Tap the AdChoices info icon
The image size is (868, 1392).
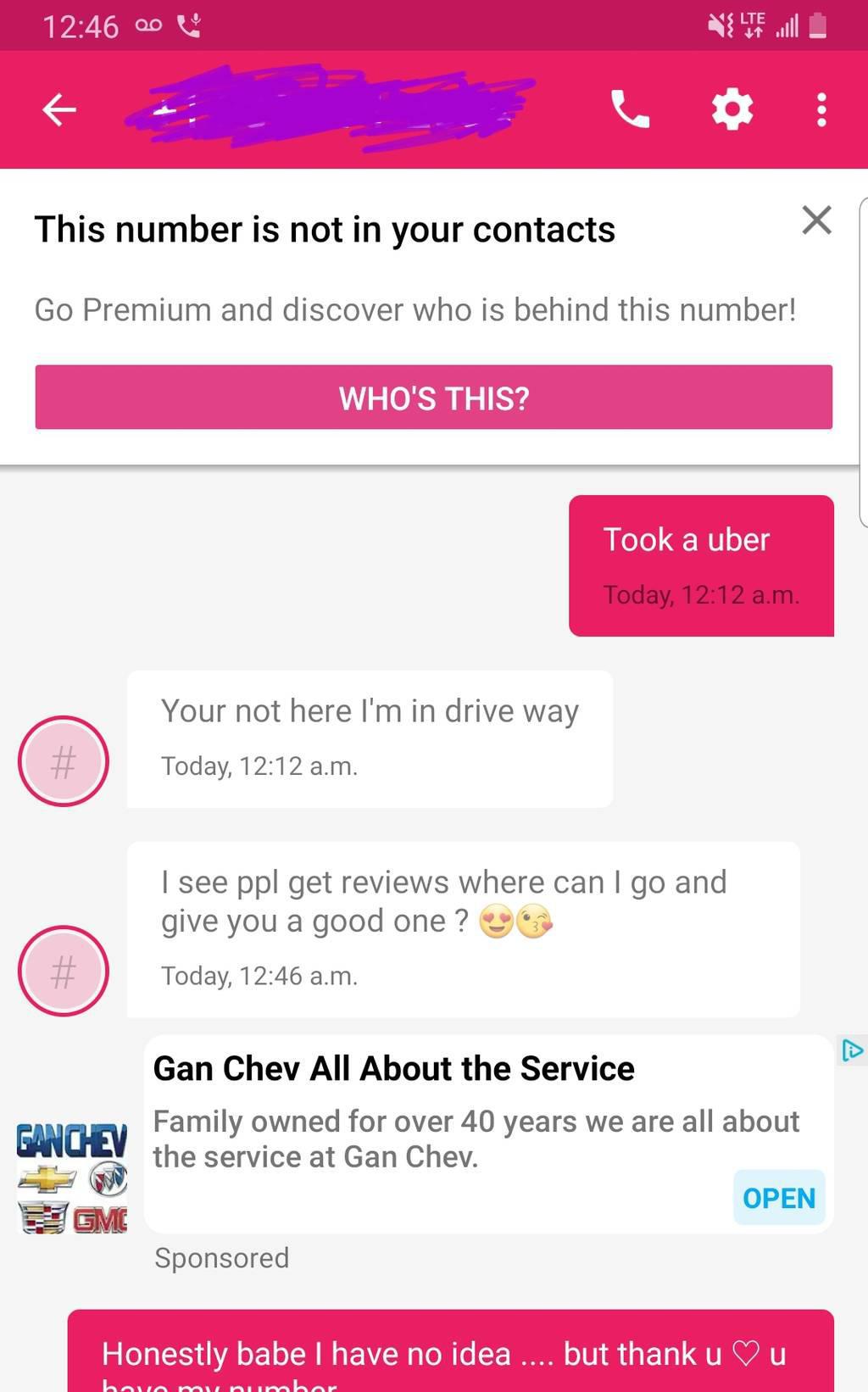click(852, 1051)
